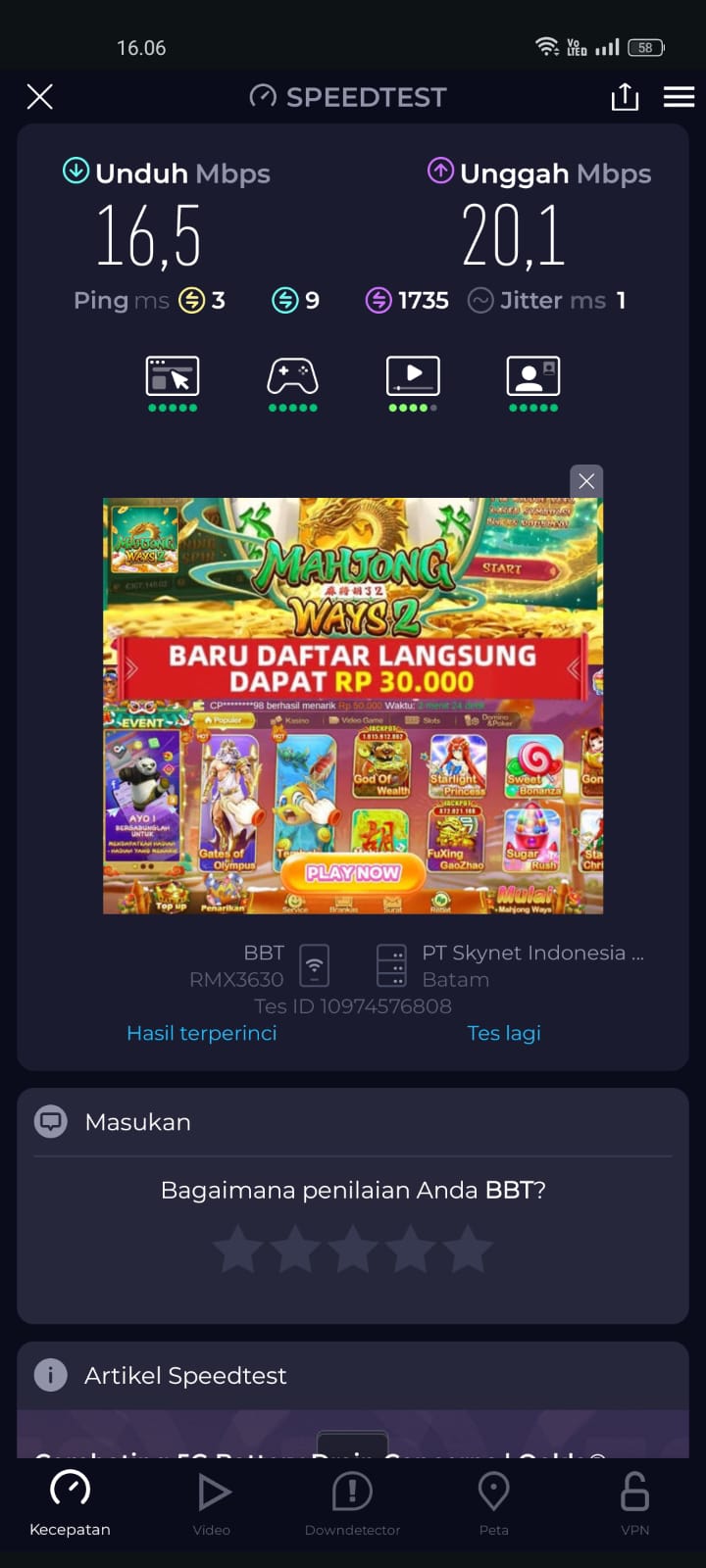The image size is (706, 1568).
Task: Open the VPN tab
Action: pos(634,1504)
